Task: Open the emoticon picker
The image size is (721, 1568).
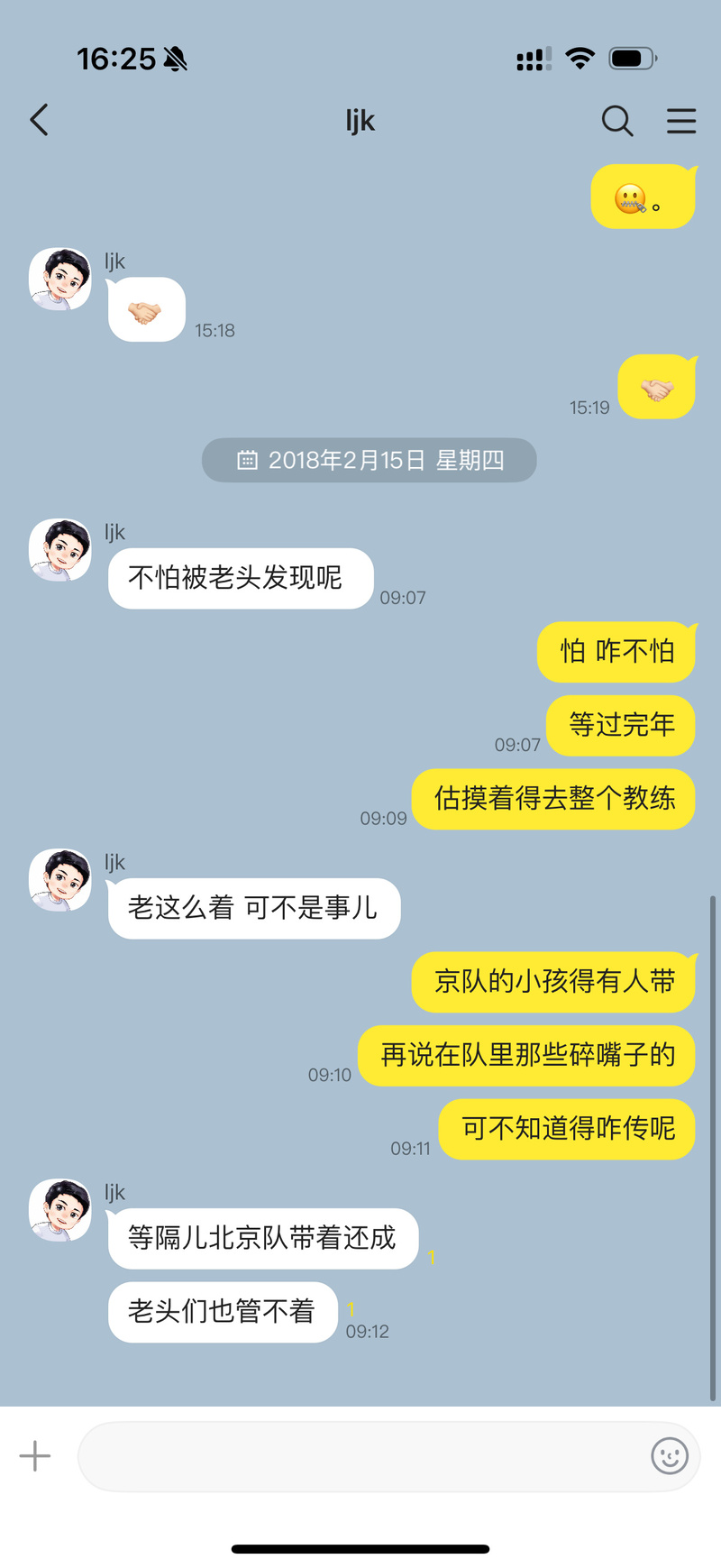Action: point(670,1456)
